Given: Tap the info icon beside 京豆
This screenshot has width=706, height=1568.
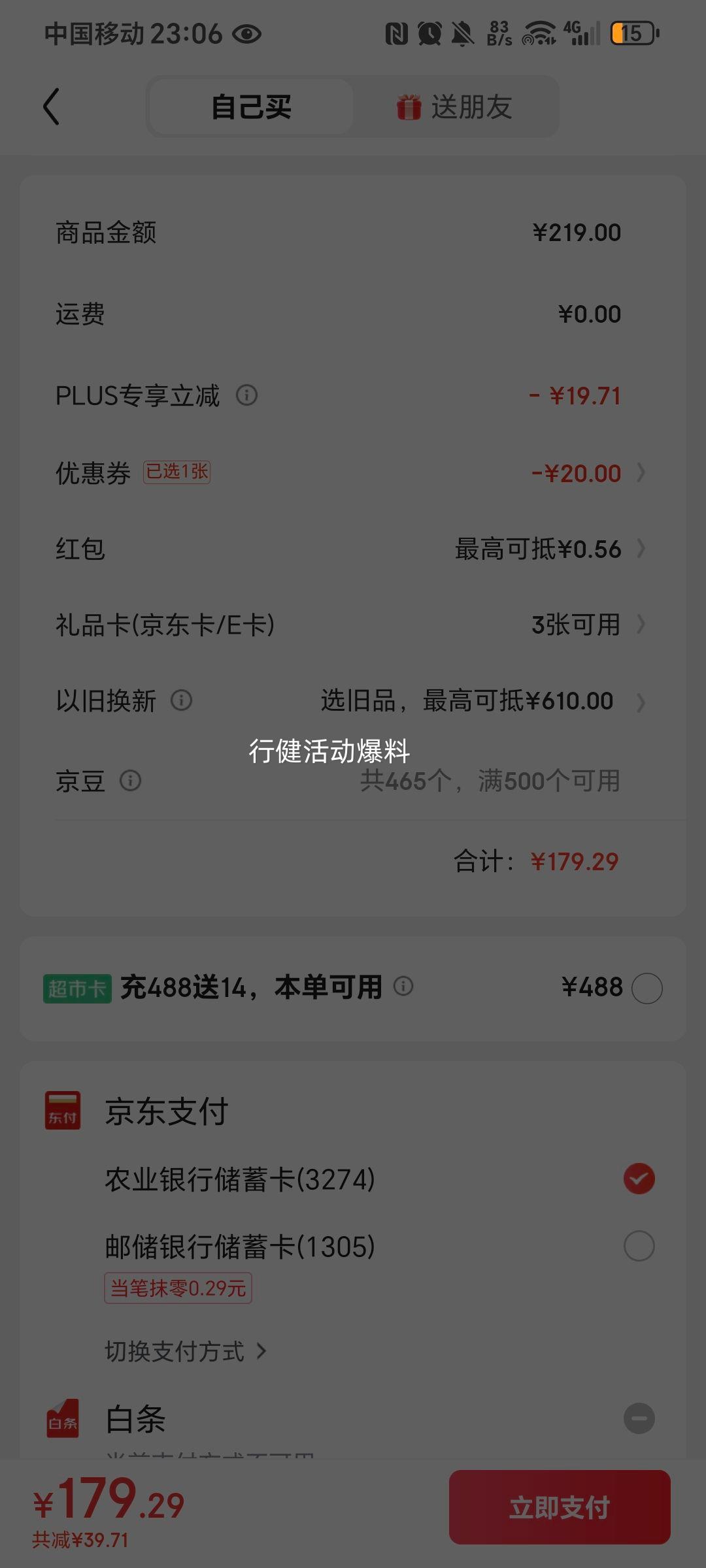Looking at the screenshot, I should coord(130,781).
